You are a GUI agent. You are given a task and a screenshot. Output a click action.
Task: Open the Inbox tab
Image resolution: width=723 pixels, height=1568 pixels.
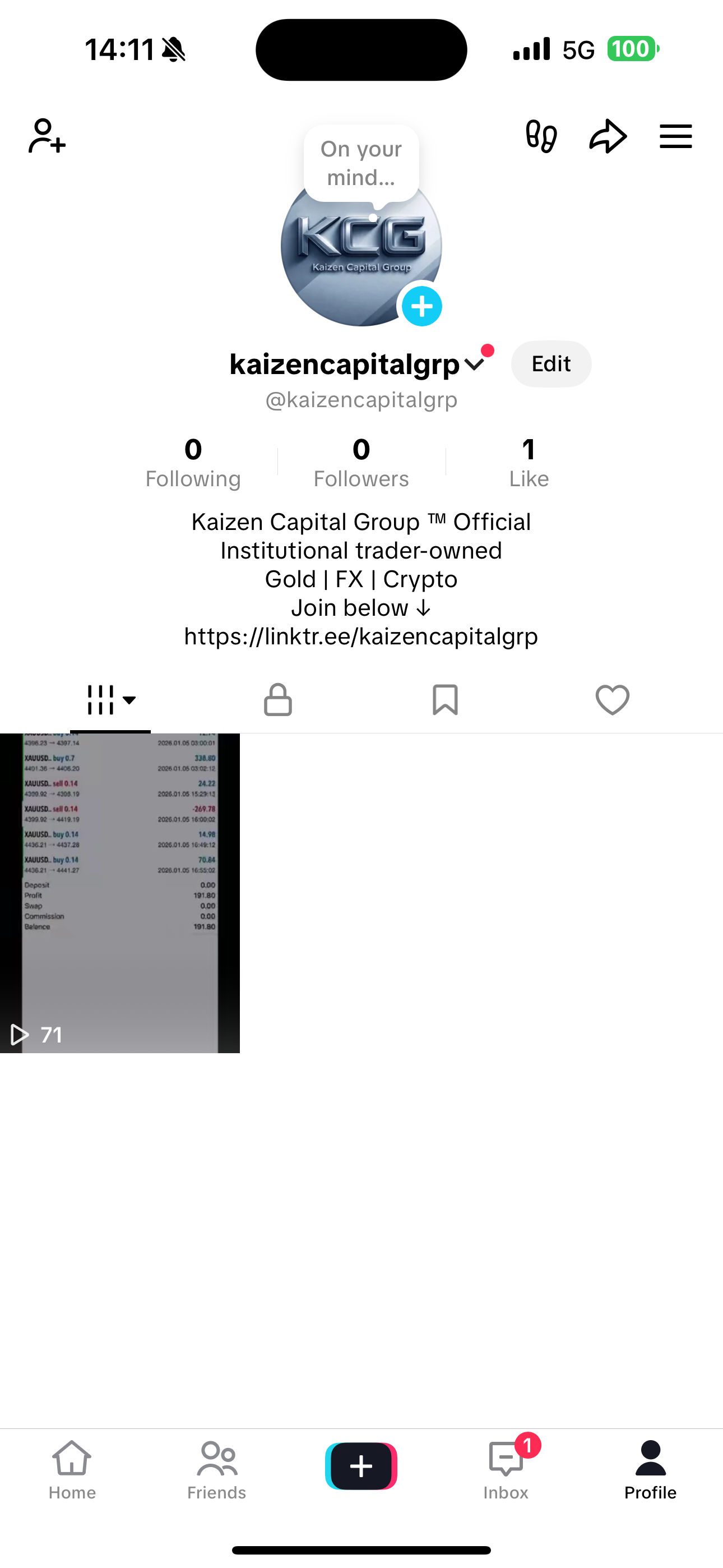[x=506, y=1470]
